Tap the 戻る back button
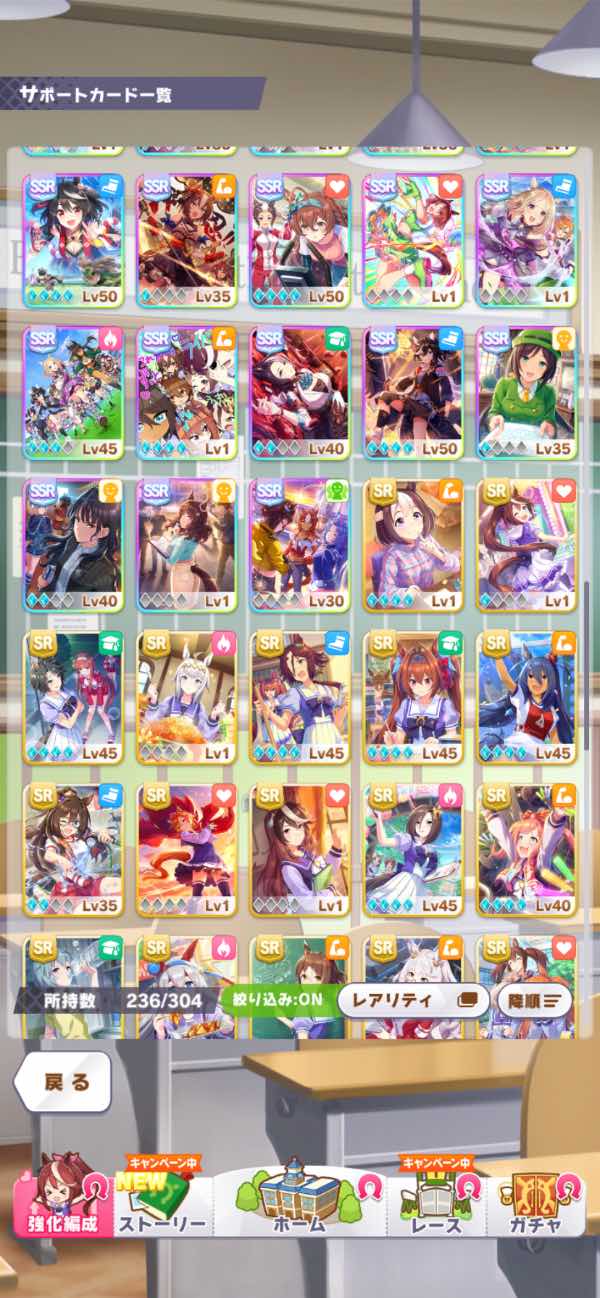The image size is (600, 1298). click(x=63, y=1082)
